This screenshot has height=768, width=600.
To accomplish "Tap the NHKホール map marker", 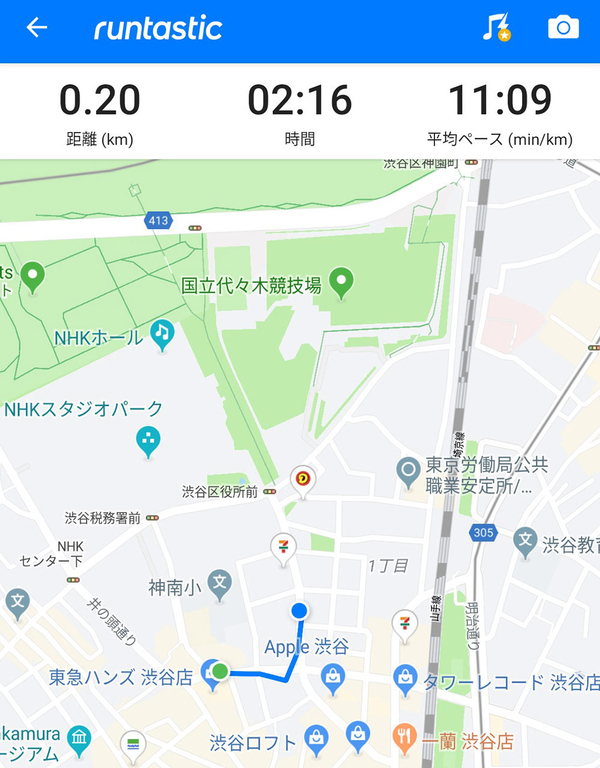I will click(162, 332).
